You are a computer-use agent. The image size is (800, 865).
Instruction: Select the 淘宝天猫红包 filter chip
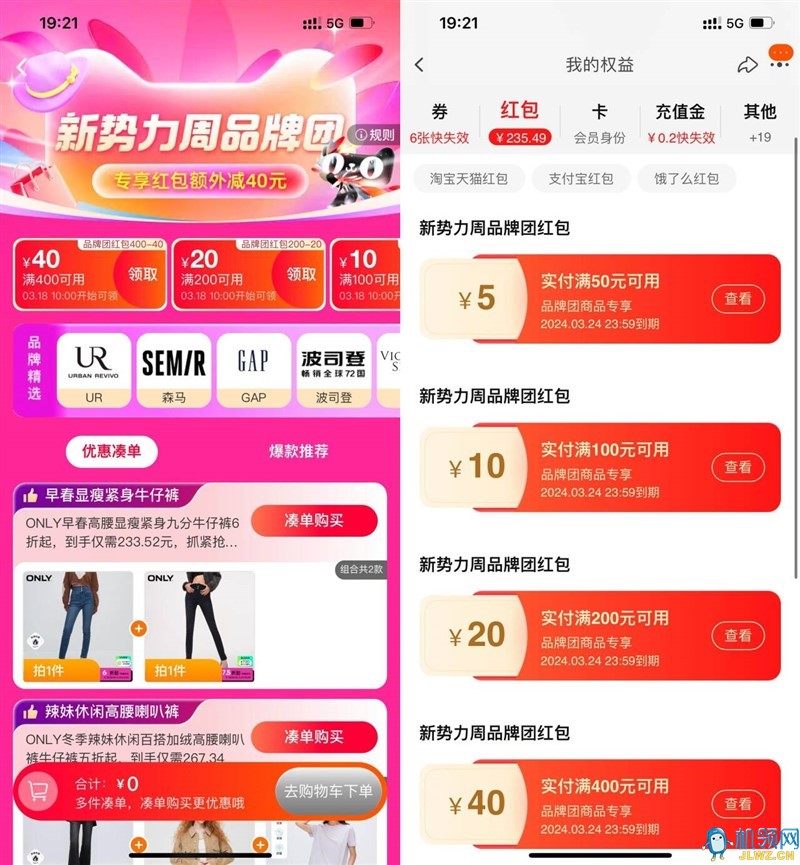tap(468, 179)
